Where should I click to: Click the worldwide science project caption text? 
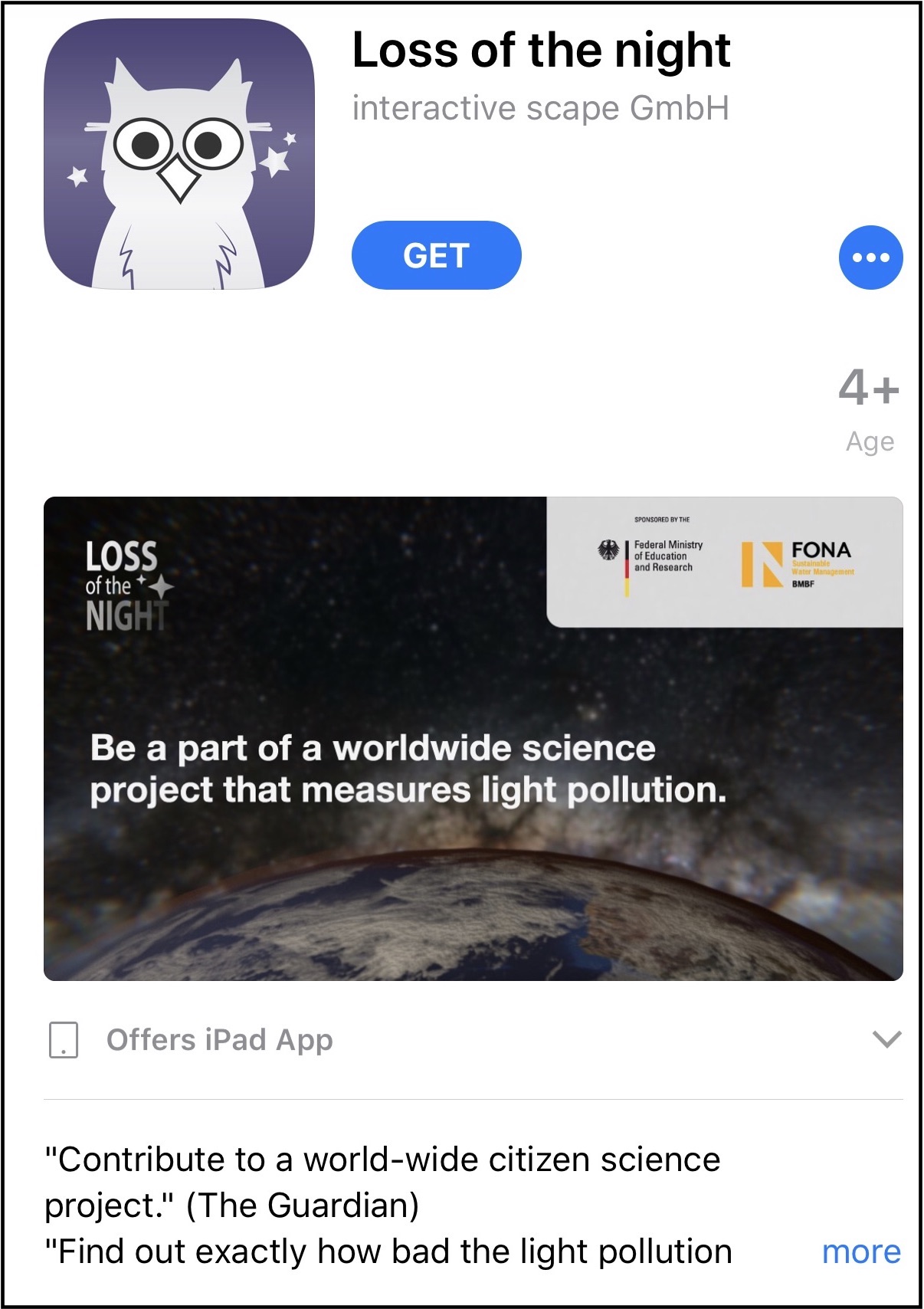coord(410,768)
